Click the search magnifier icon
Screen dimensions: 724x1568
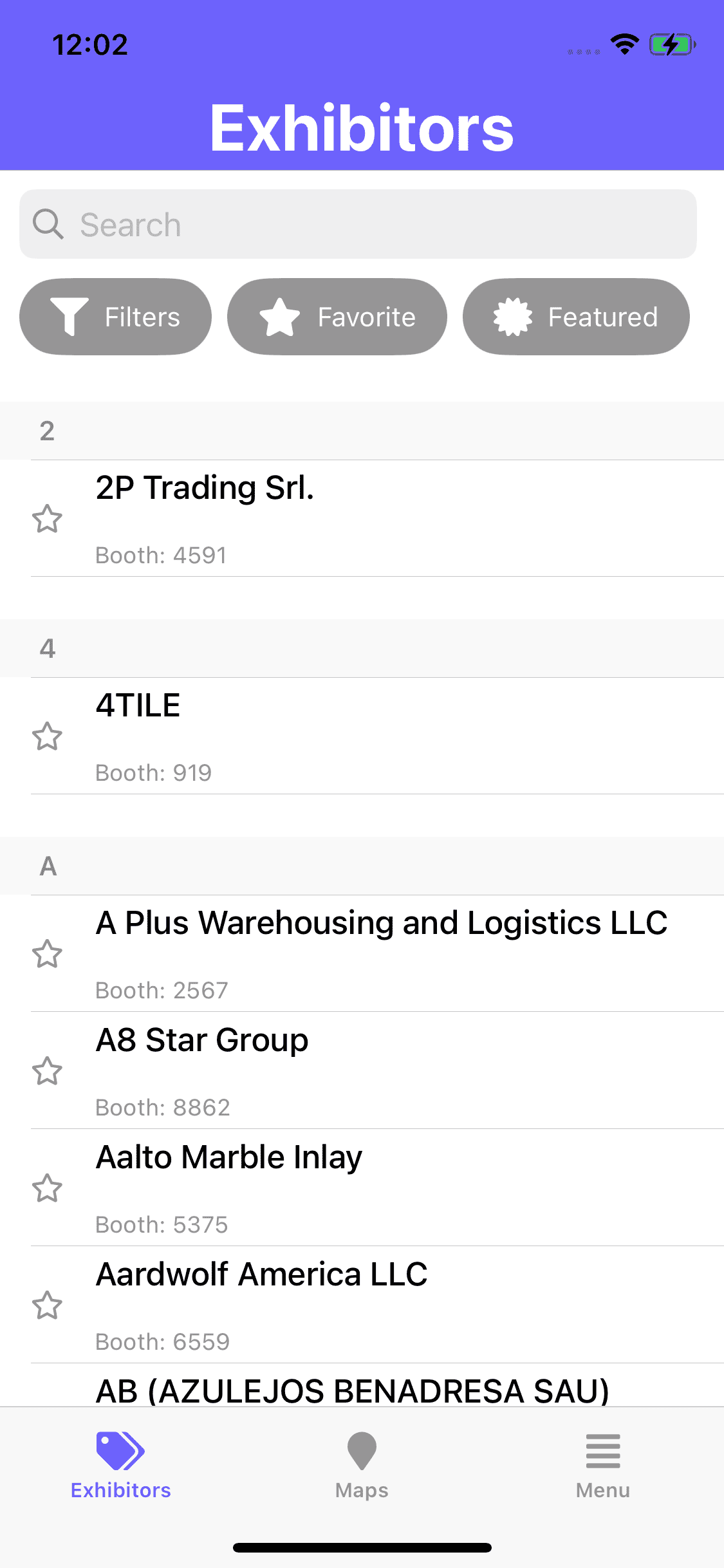click(x=48, y=225)
